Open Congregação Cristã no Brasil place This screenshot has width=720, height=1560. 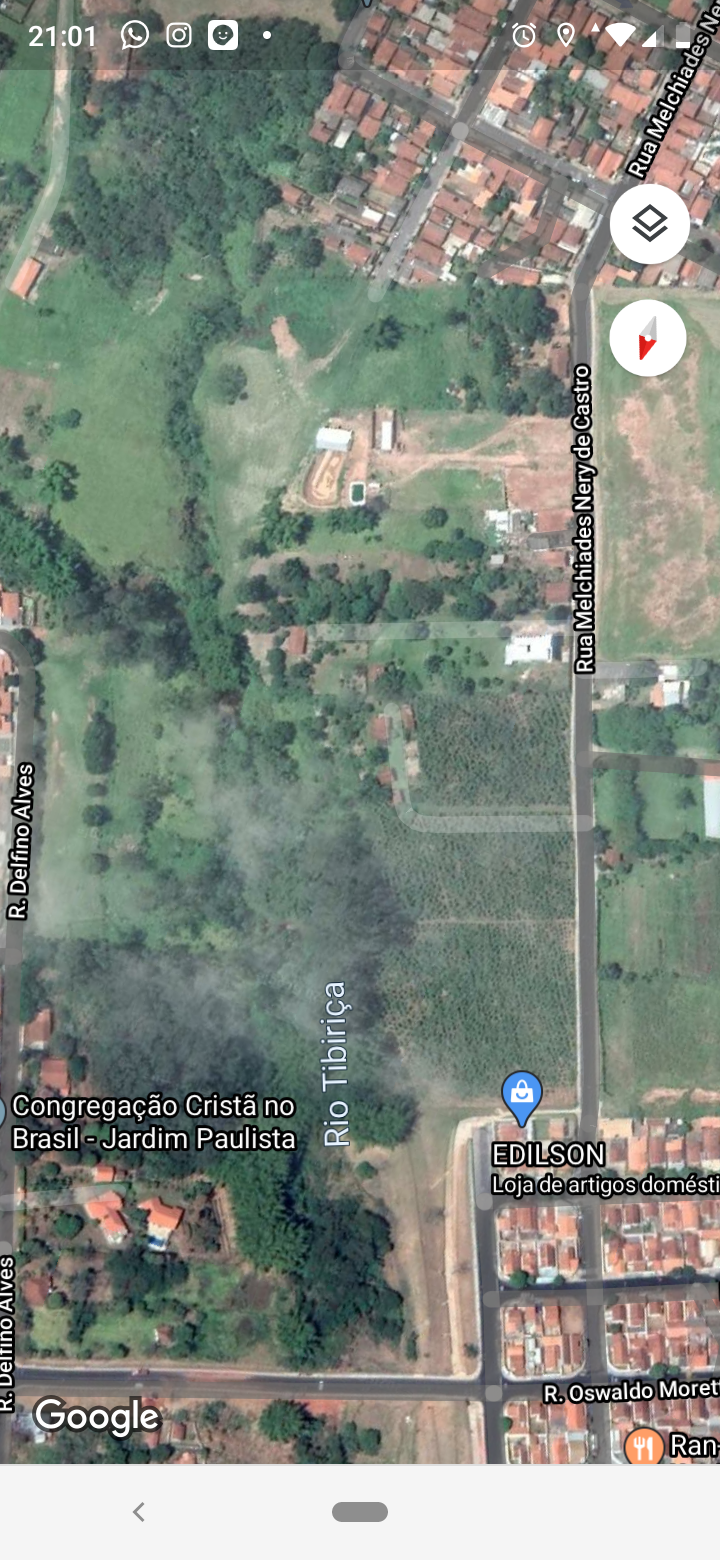click(x=153, y=1121)
